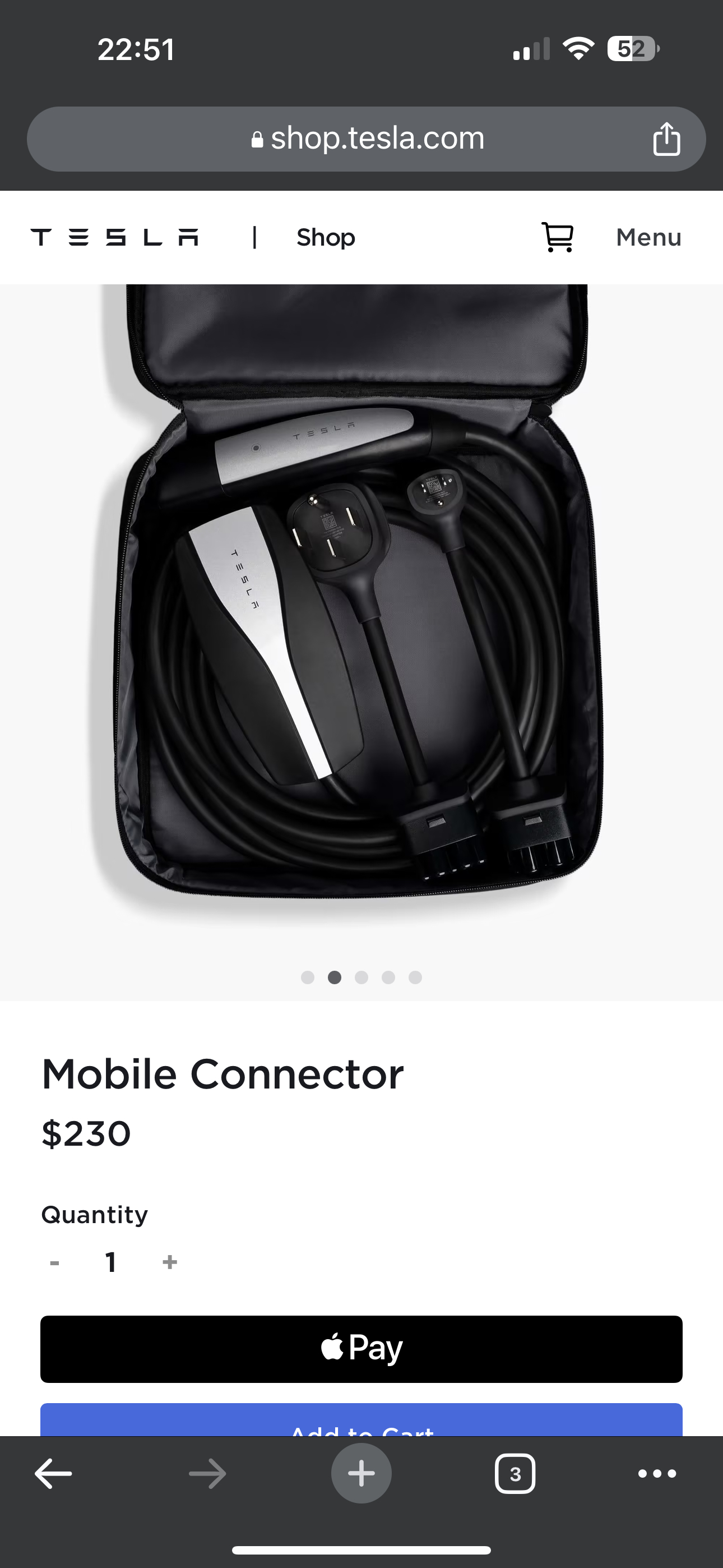
Task: Open the shopping cart
Action: (558, 237)
